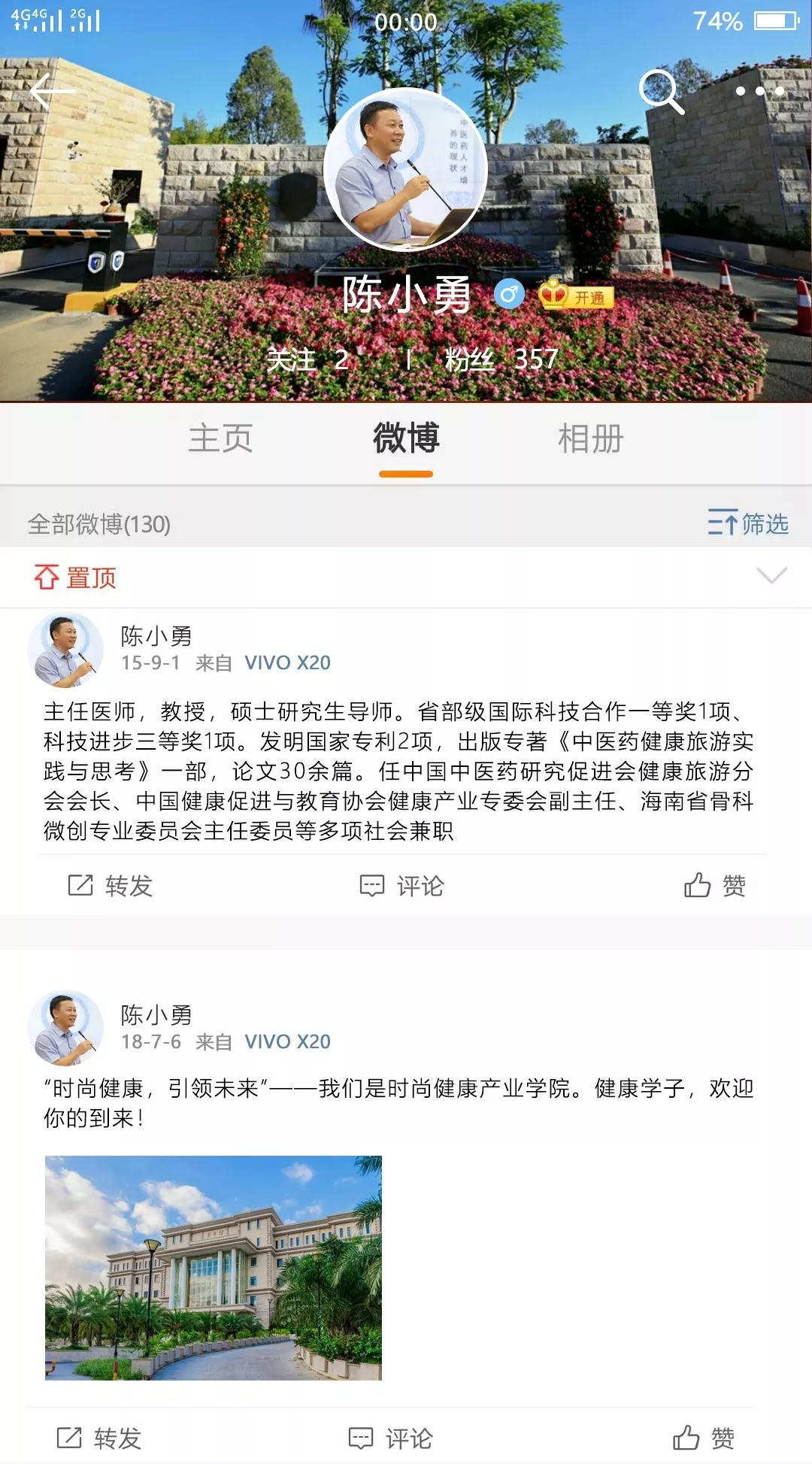Tap the 开通 membership crown badge
This screenshot has height=1464, width=812.
pos(577,296)
